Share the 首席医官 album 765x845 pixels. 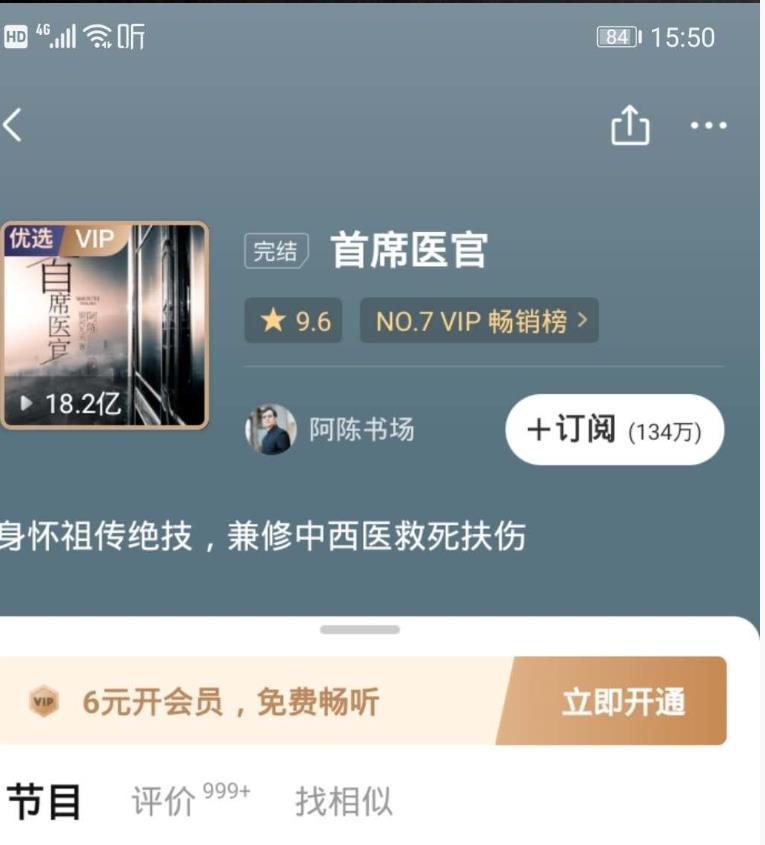(x=630, y=126)
